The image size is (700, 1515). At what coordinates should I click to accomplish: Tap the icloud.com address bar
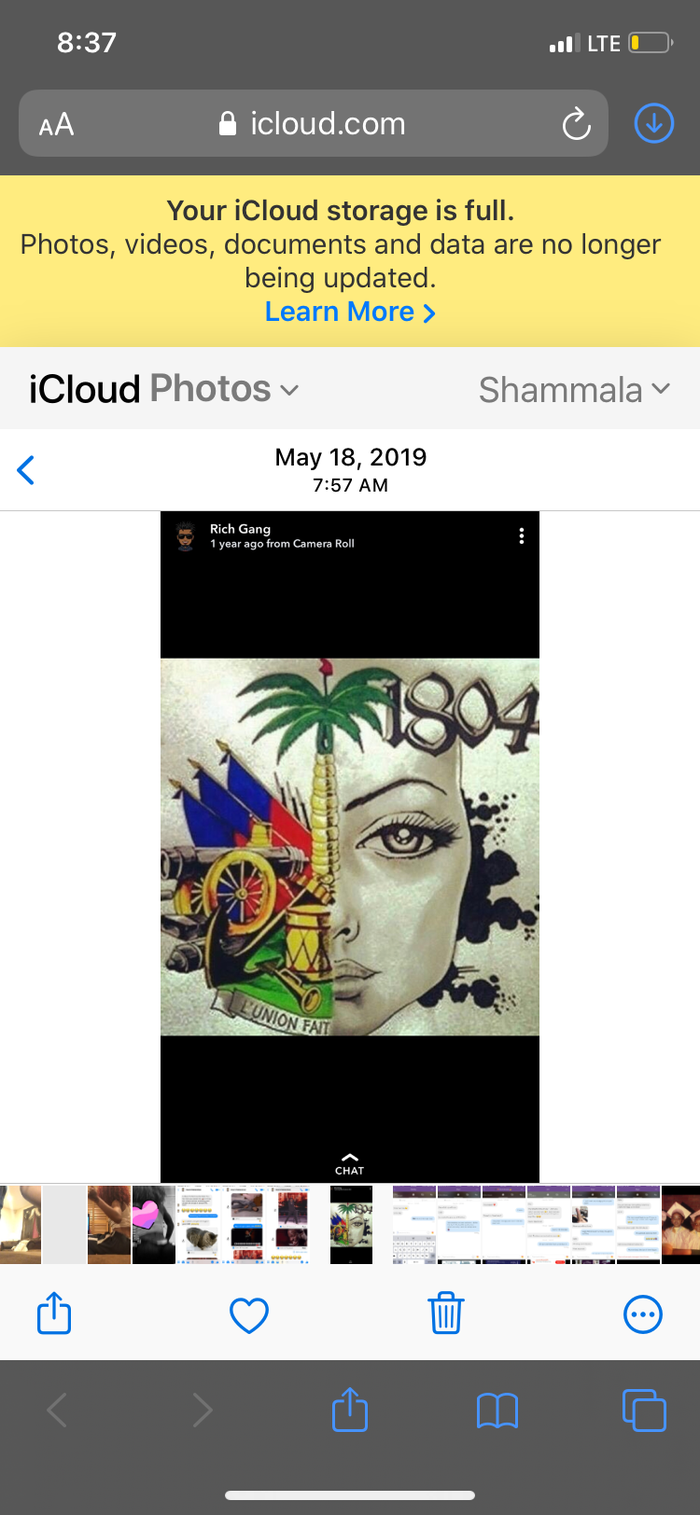[312, 124]
